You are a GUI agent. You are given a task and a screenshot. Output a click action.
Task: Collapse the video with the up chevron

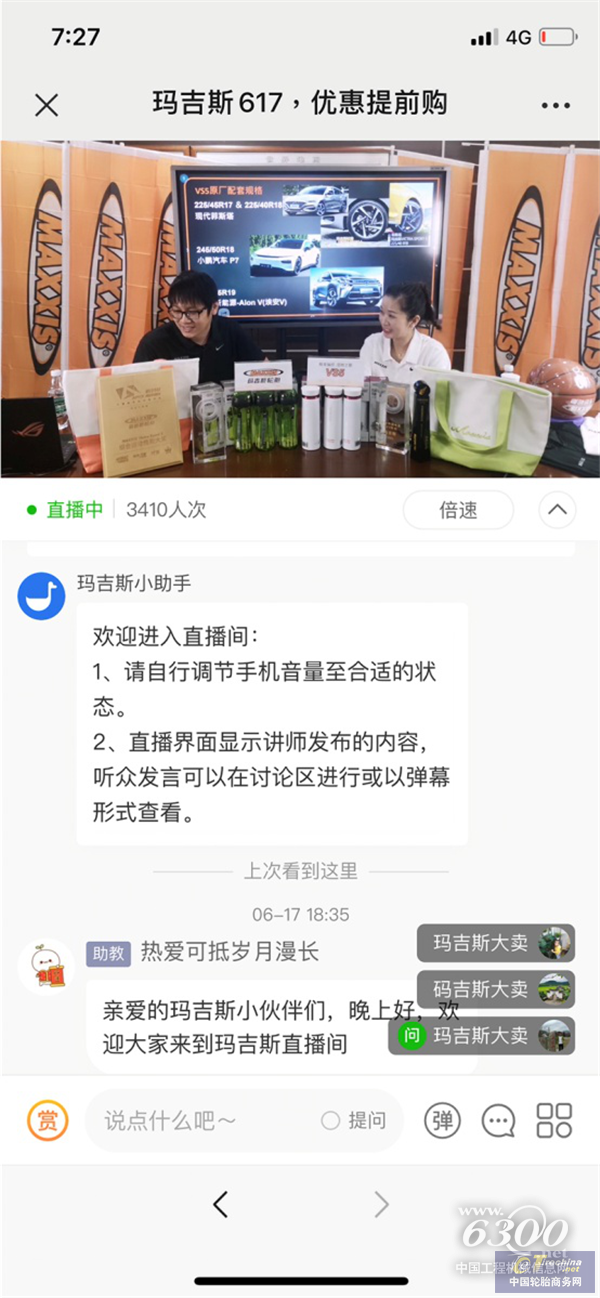pyautogui.click(x=557, y=510)
